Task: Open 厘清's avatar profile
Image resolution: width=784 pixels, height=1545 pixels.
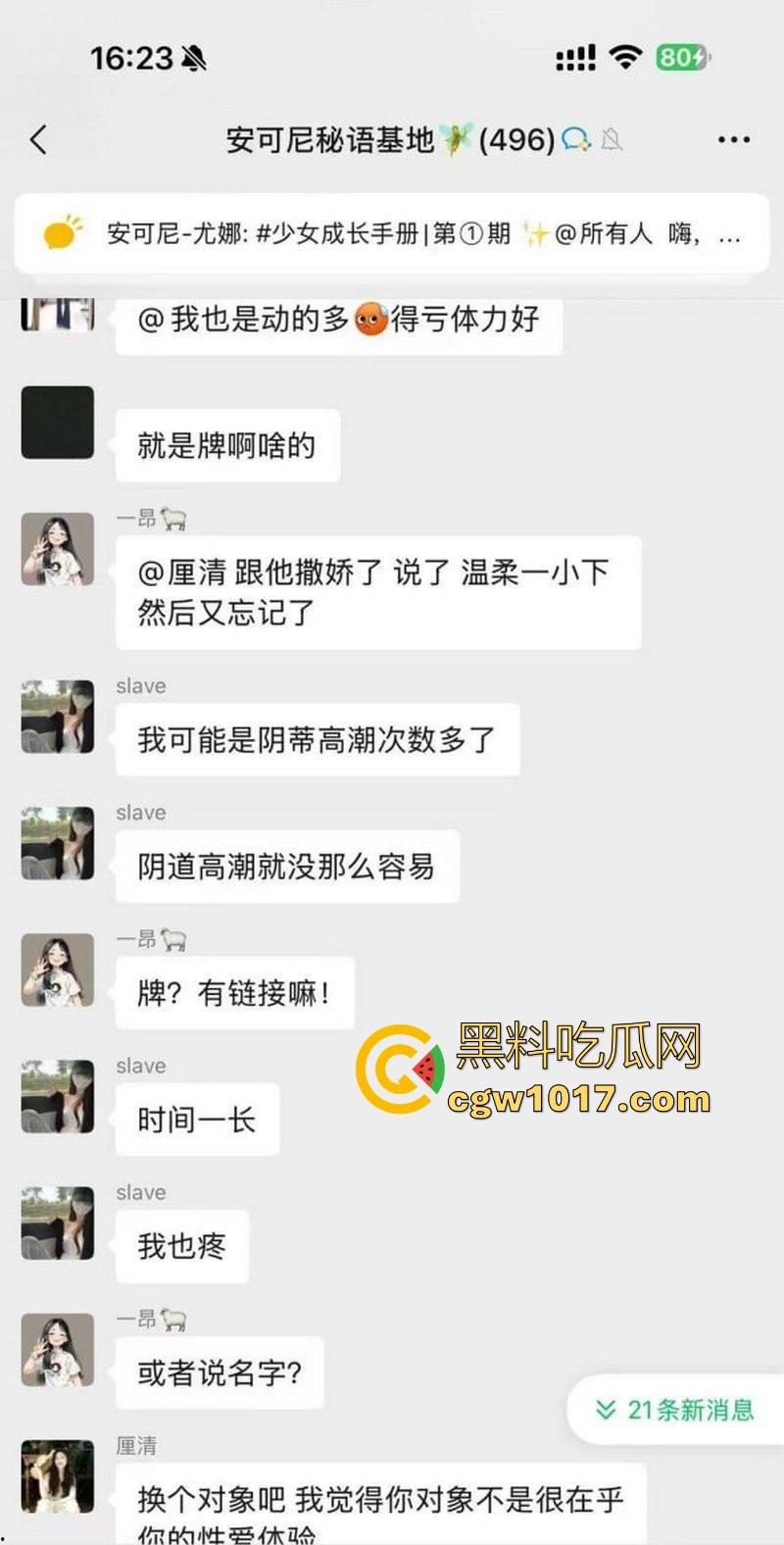Action: point(58,1475)
